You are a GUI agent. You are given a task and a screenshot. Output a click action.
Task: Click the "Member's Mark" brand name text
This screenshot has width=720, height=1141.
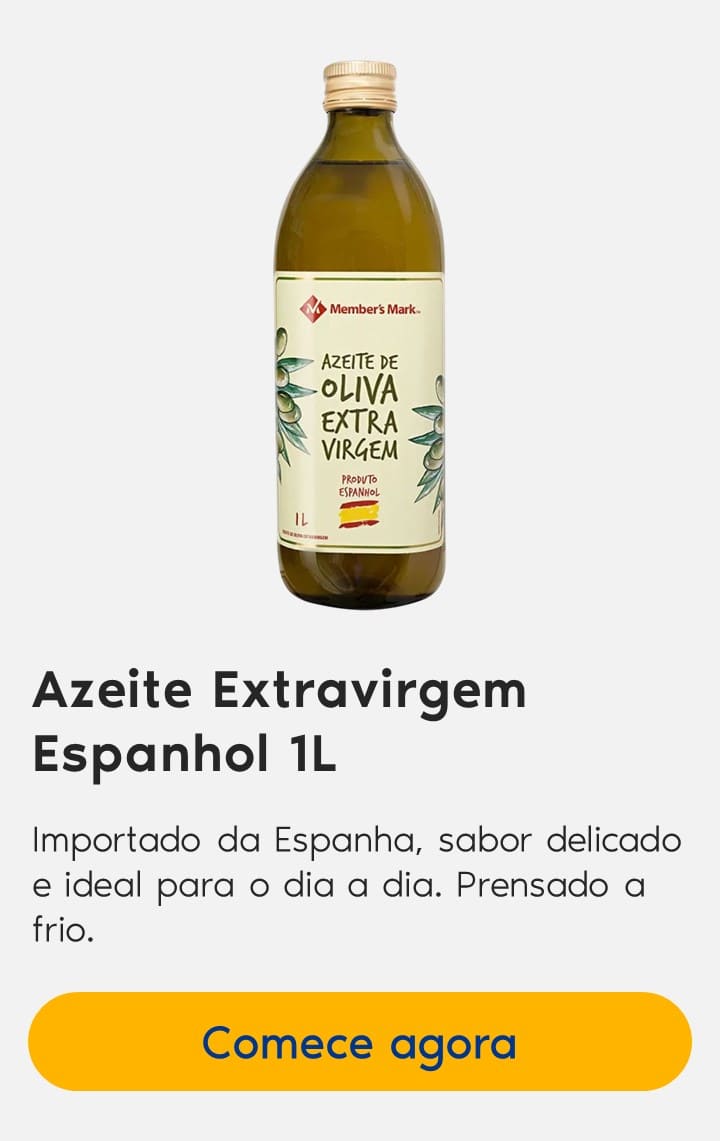tap(370, 310)
